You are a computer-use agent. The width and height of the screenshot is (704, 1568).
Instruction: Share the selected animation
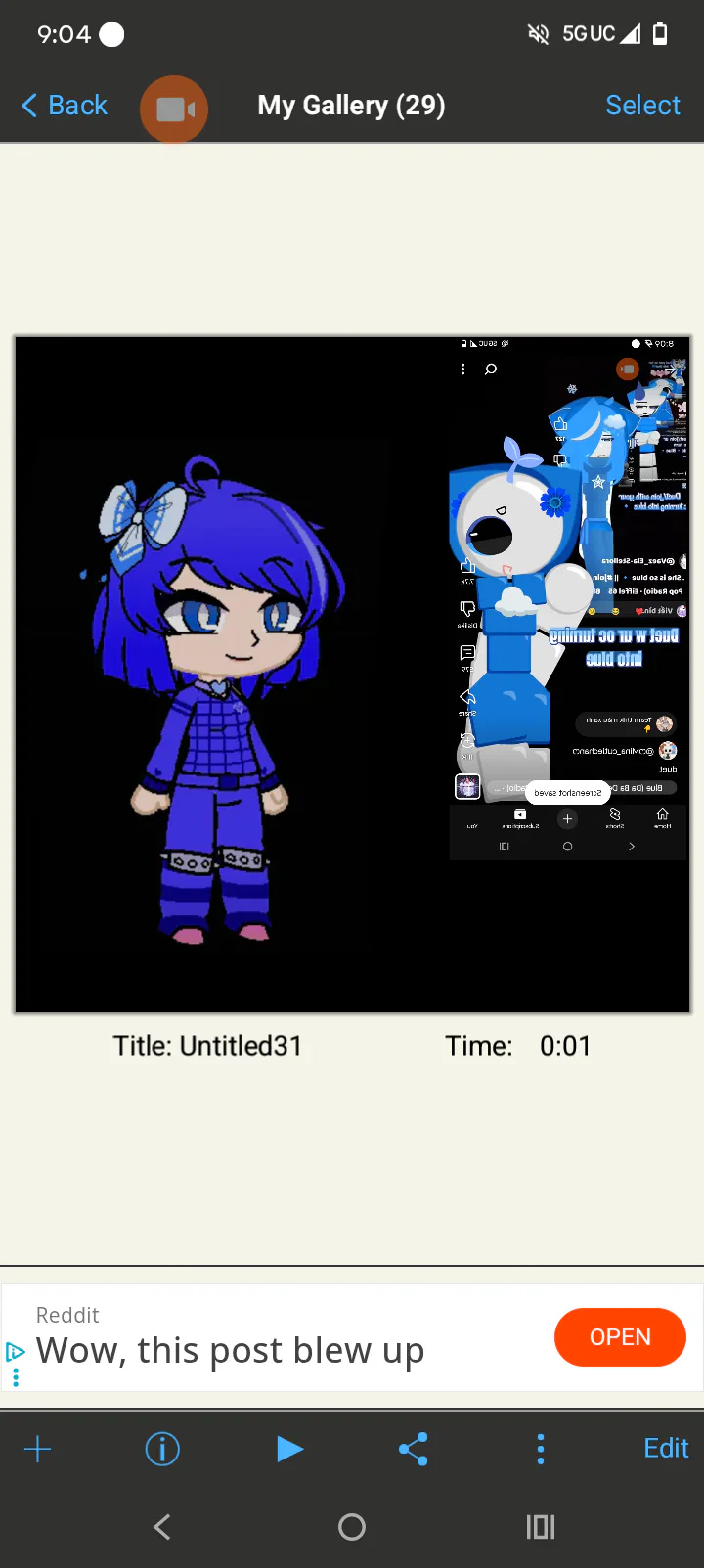414,1448
